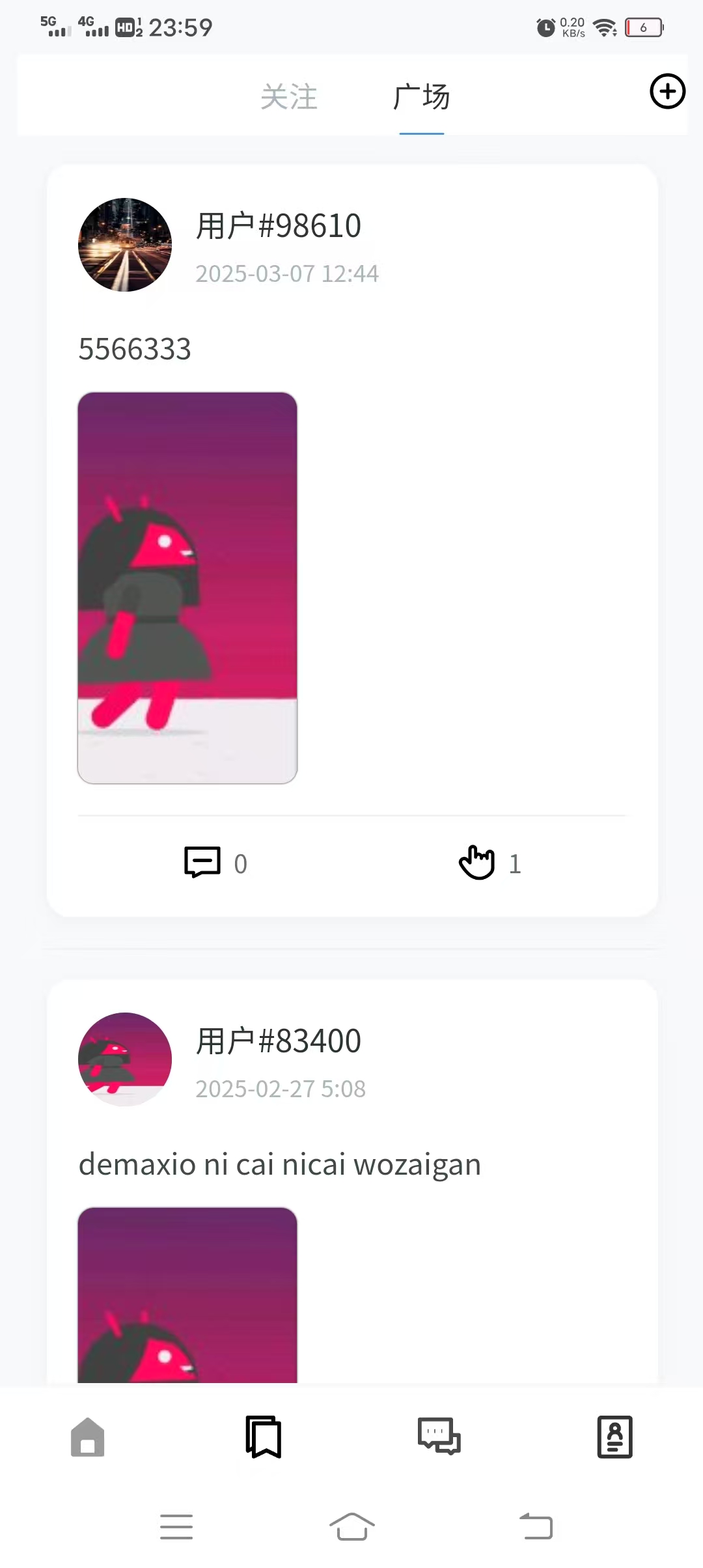Open comments on post 5566333

[202, 861]
